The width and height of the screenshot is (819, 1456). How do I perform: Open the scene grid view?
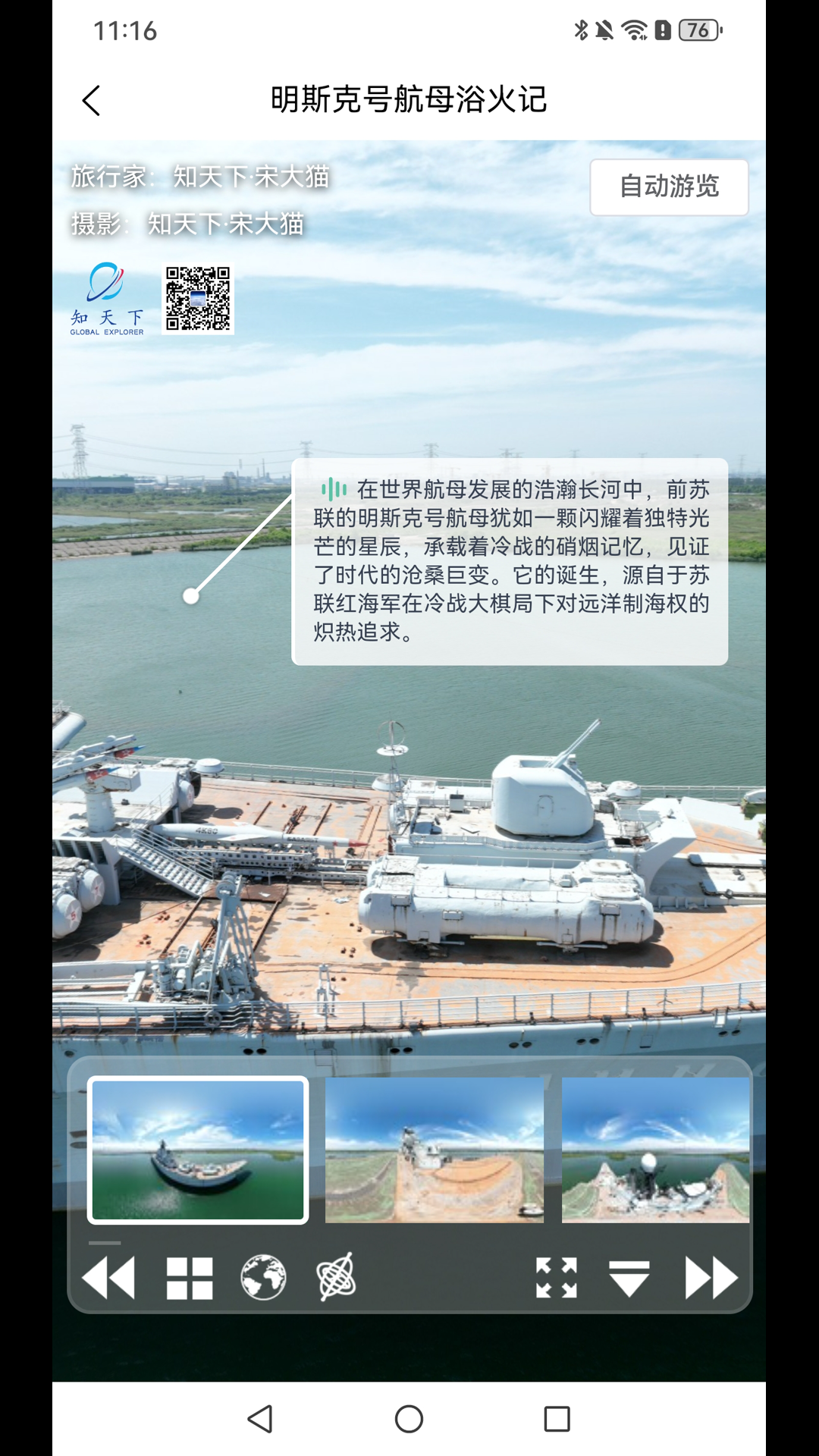click(189, 1278)
